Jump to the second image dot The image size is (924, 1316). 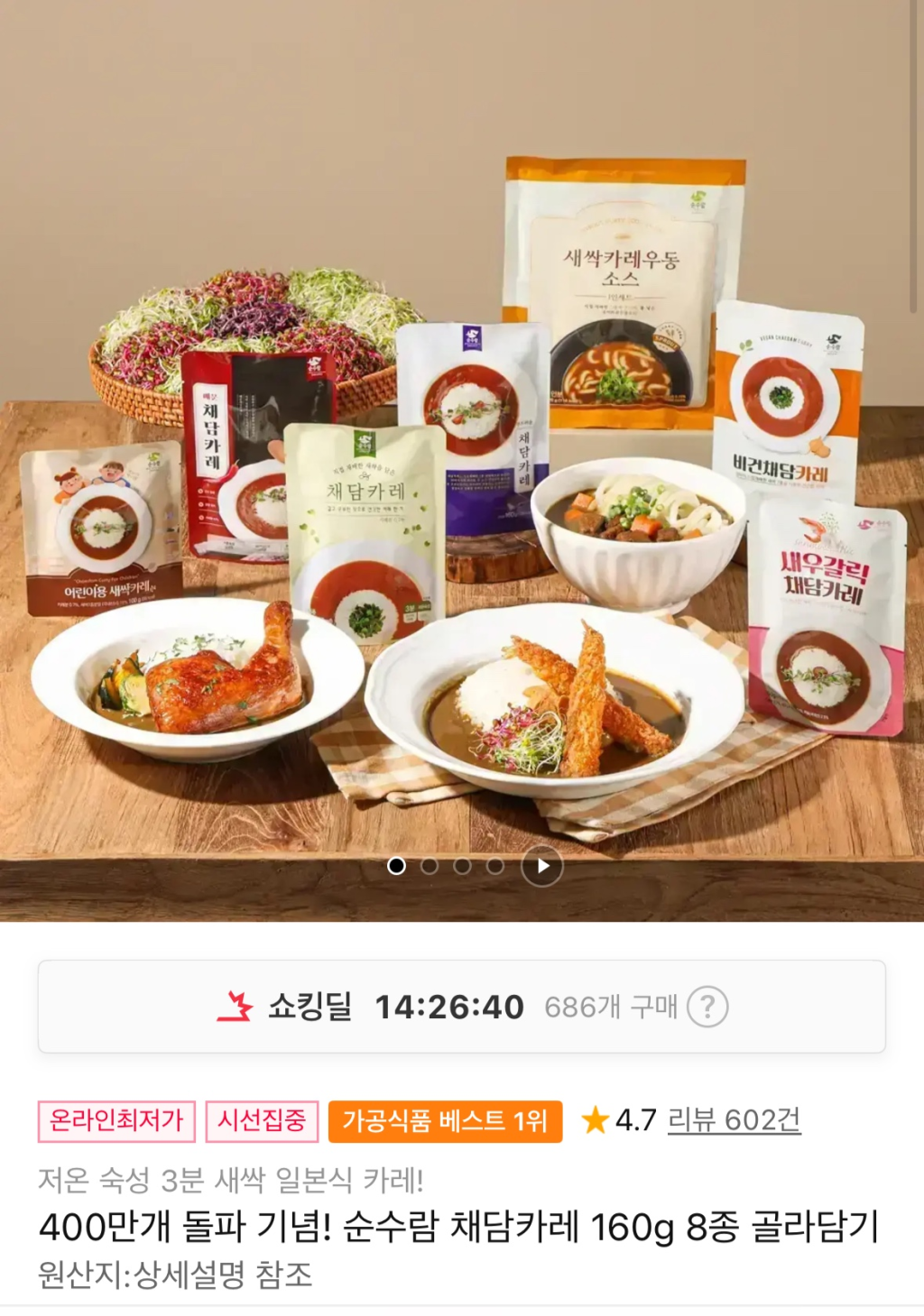click(x=430, y=866)
